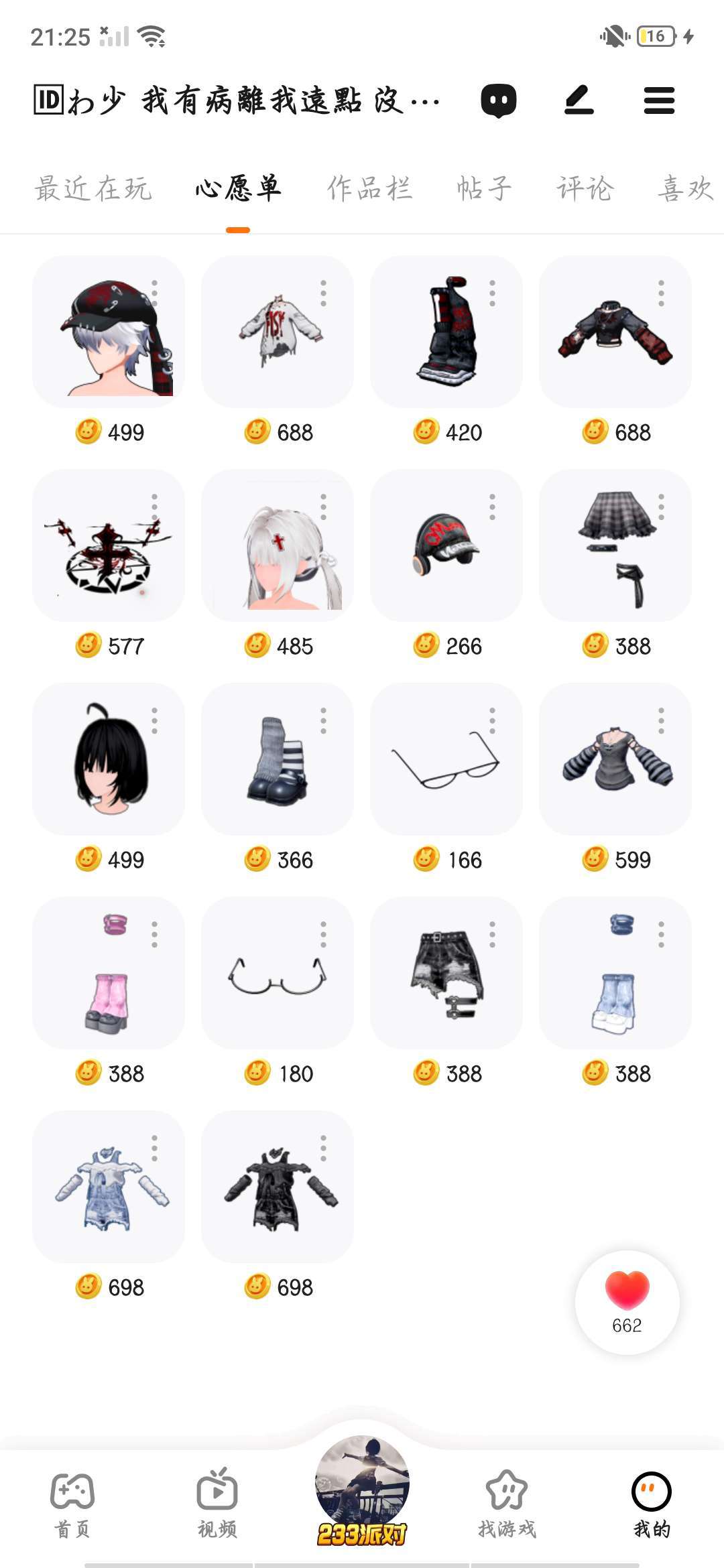
Task: Open options for the 420 boot item
Action: [492, 293]
